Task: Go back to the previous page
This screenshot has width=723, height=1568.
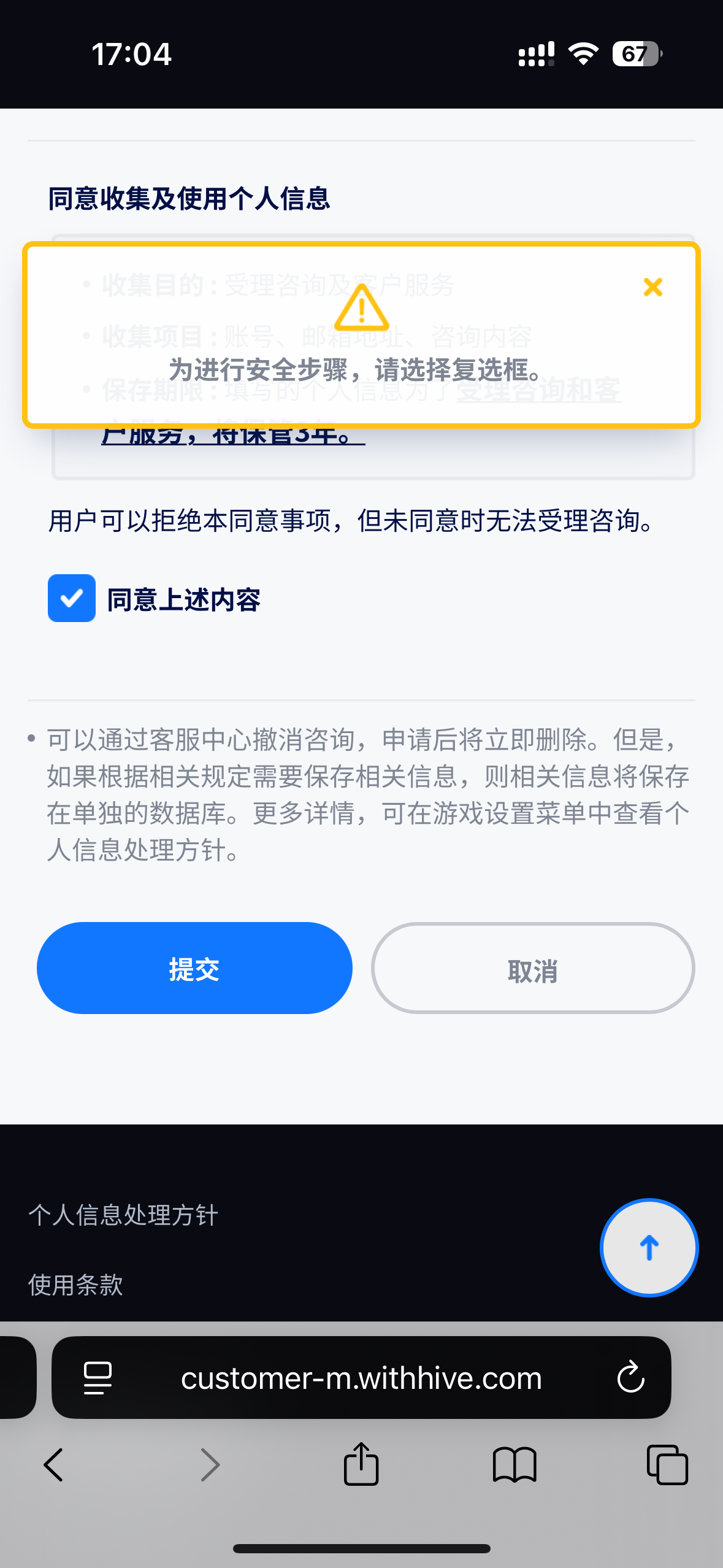Action: tap(53, 1465)
